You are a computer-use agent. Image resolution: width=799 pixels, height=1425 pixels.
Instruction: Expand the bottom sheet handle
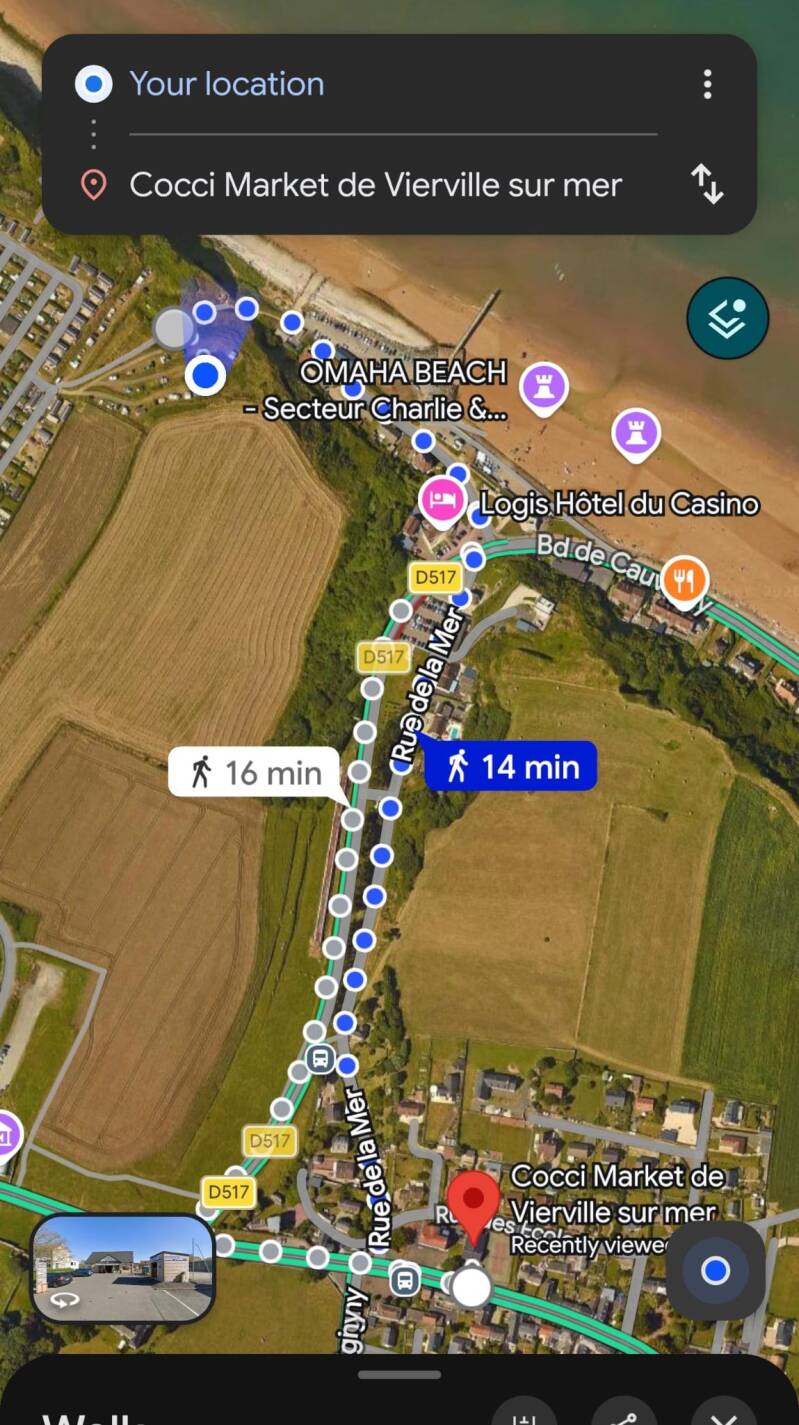click(x=399, y=1374)
